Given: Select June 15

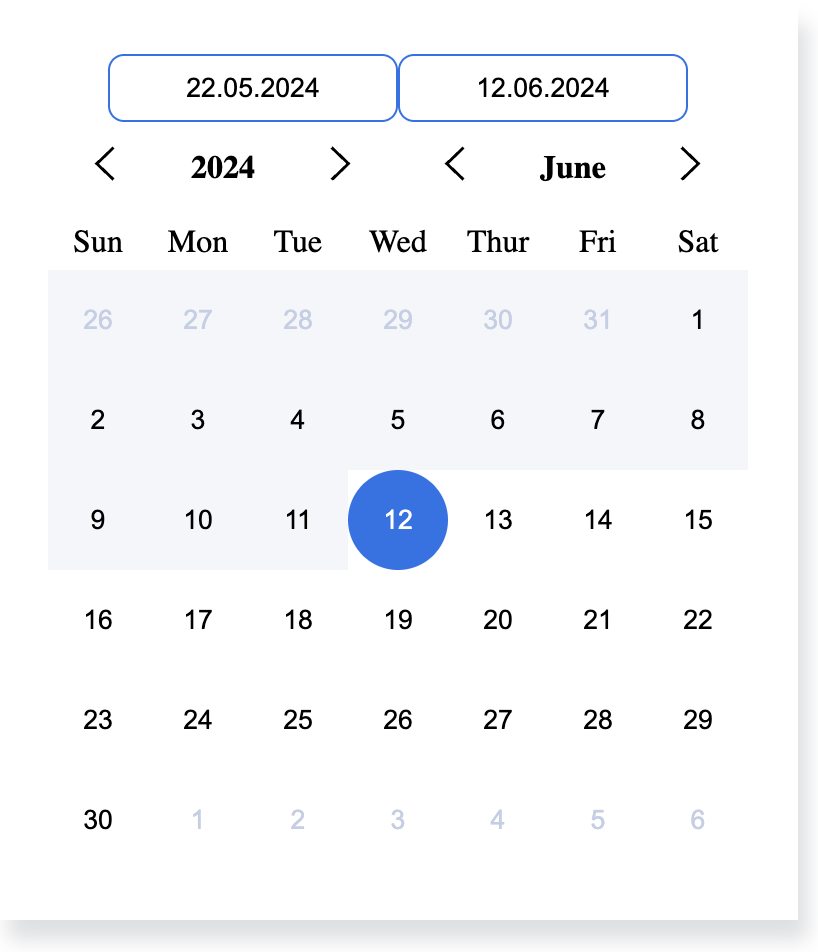Looking at the screenshot, I should 698,520.
